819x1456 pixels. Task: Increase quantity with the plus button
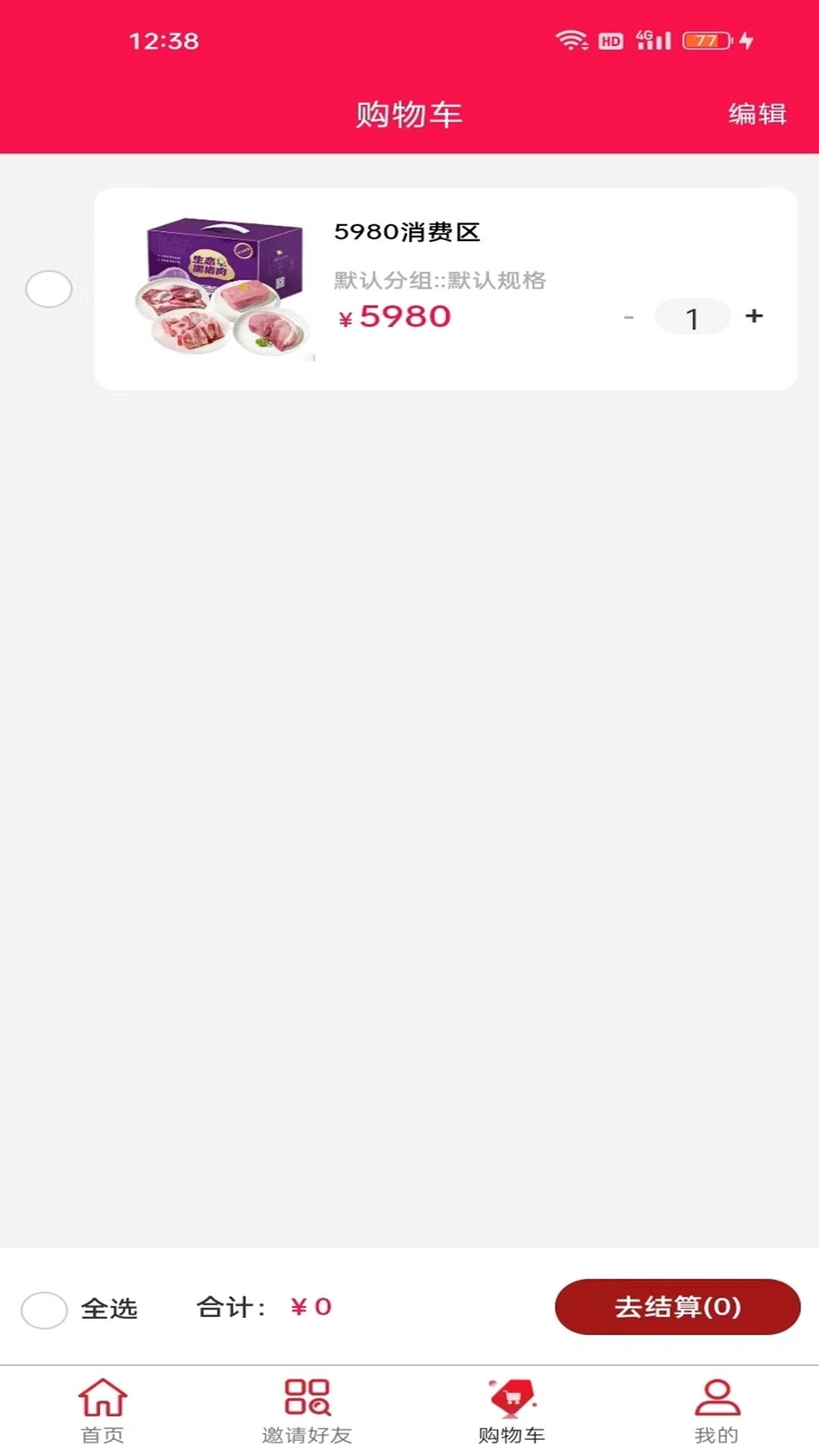(x=754, y=316)
